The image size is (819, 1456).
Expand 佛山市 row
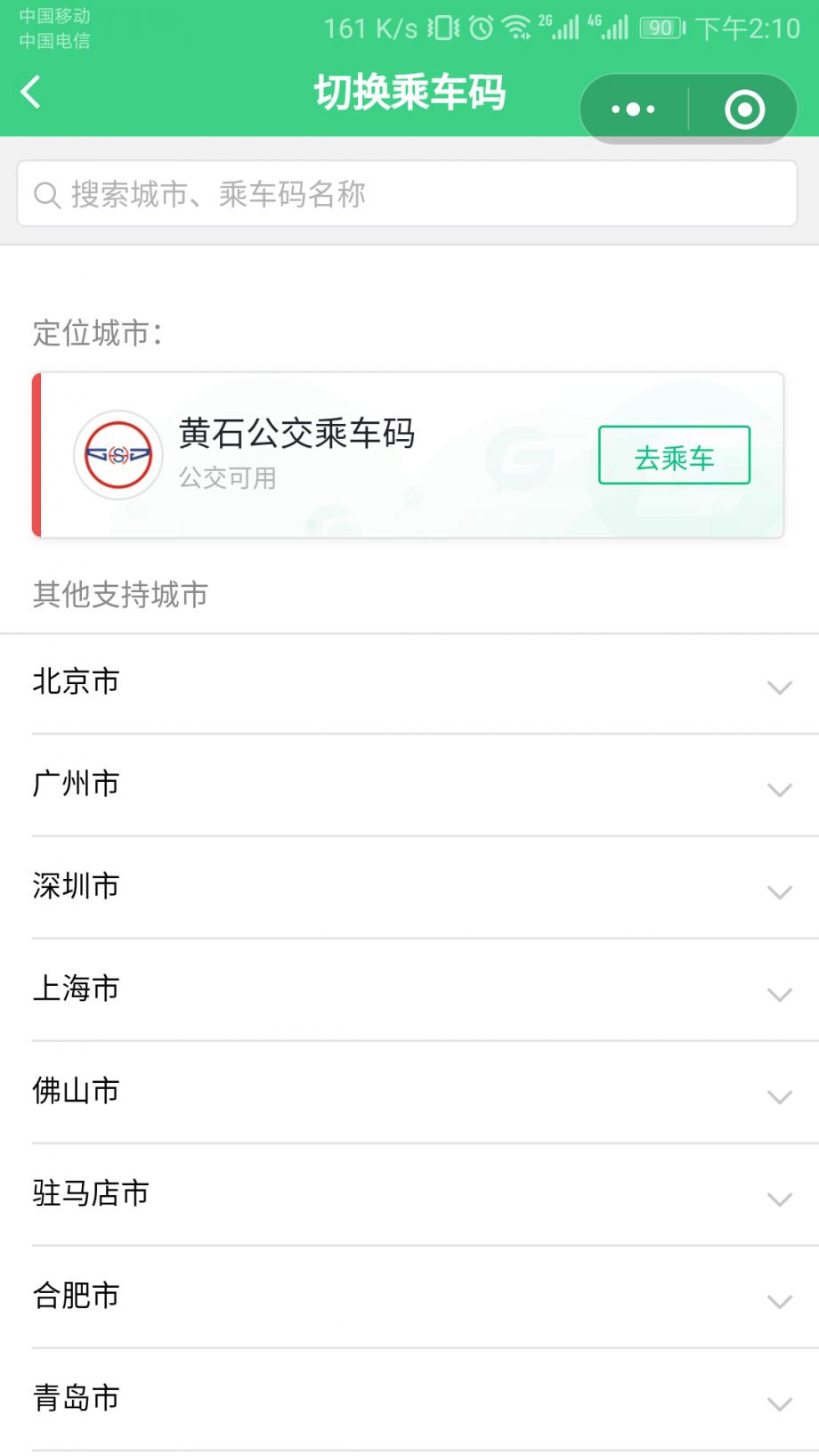pyautogui.click(x=409, y=1093)
